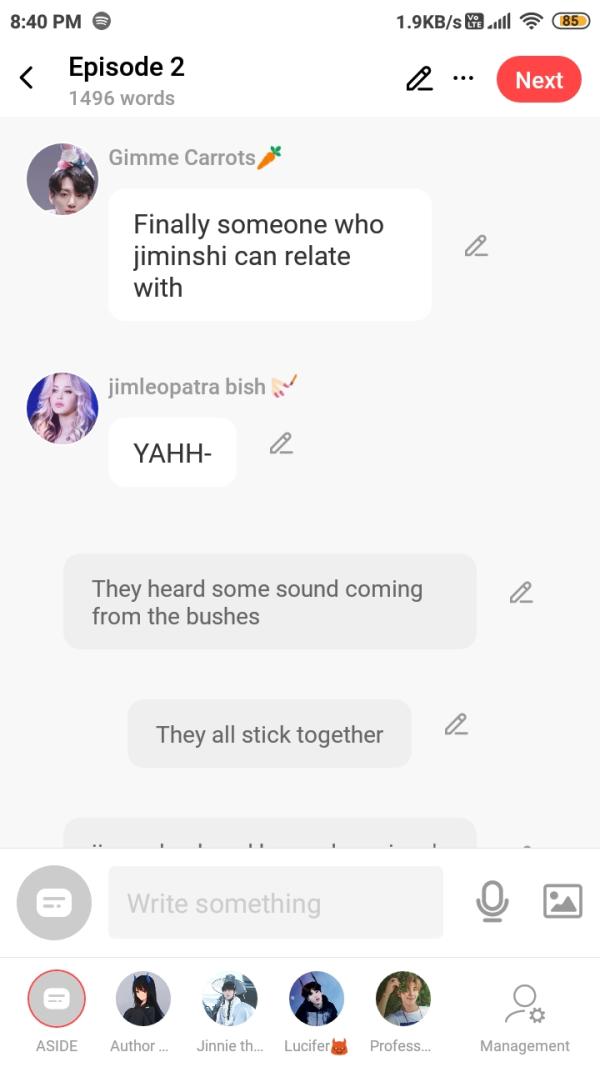Edit the 'They all stick together' aside

(x=456, y=724)
